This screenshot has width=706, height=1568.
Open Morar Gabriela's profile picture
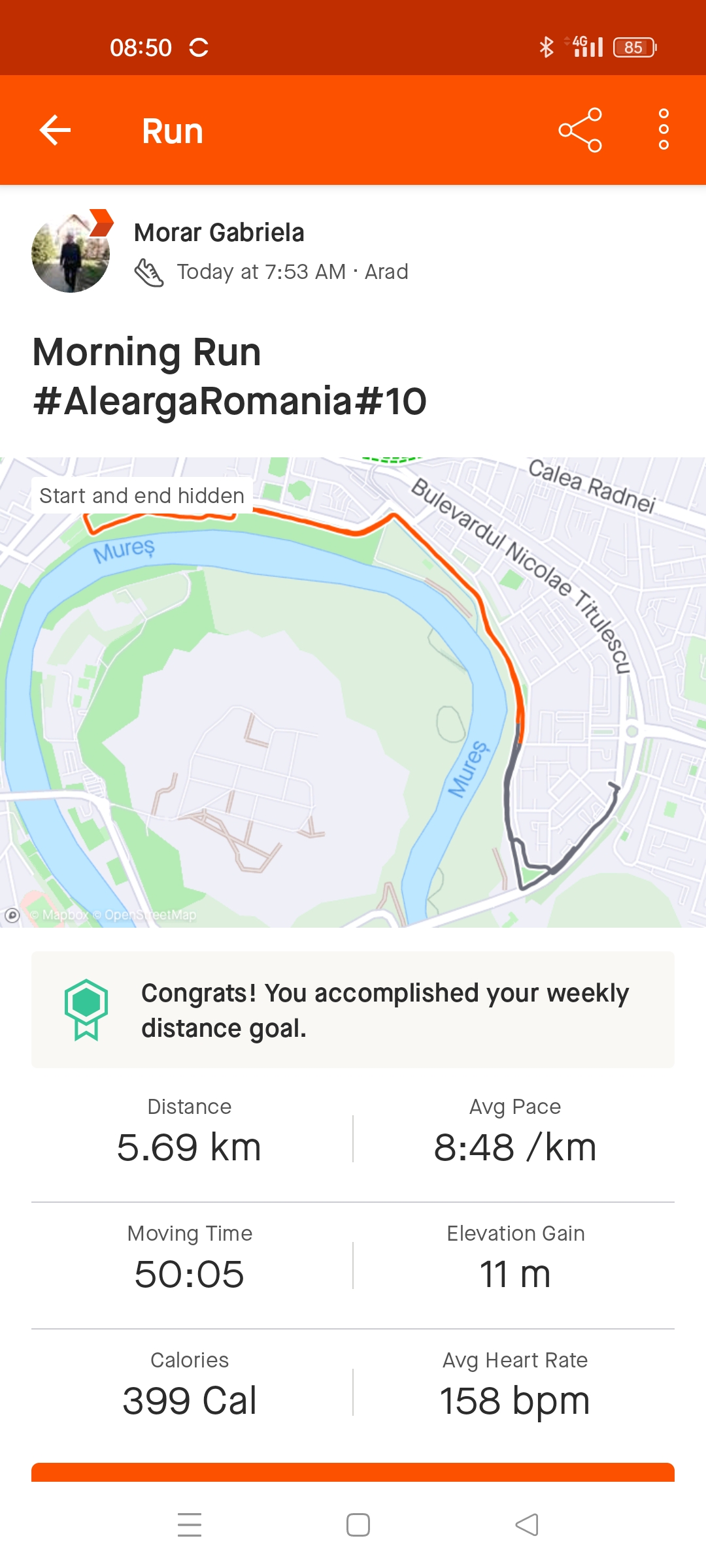[x=71, y=253]
